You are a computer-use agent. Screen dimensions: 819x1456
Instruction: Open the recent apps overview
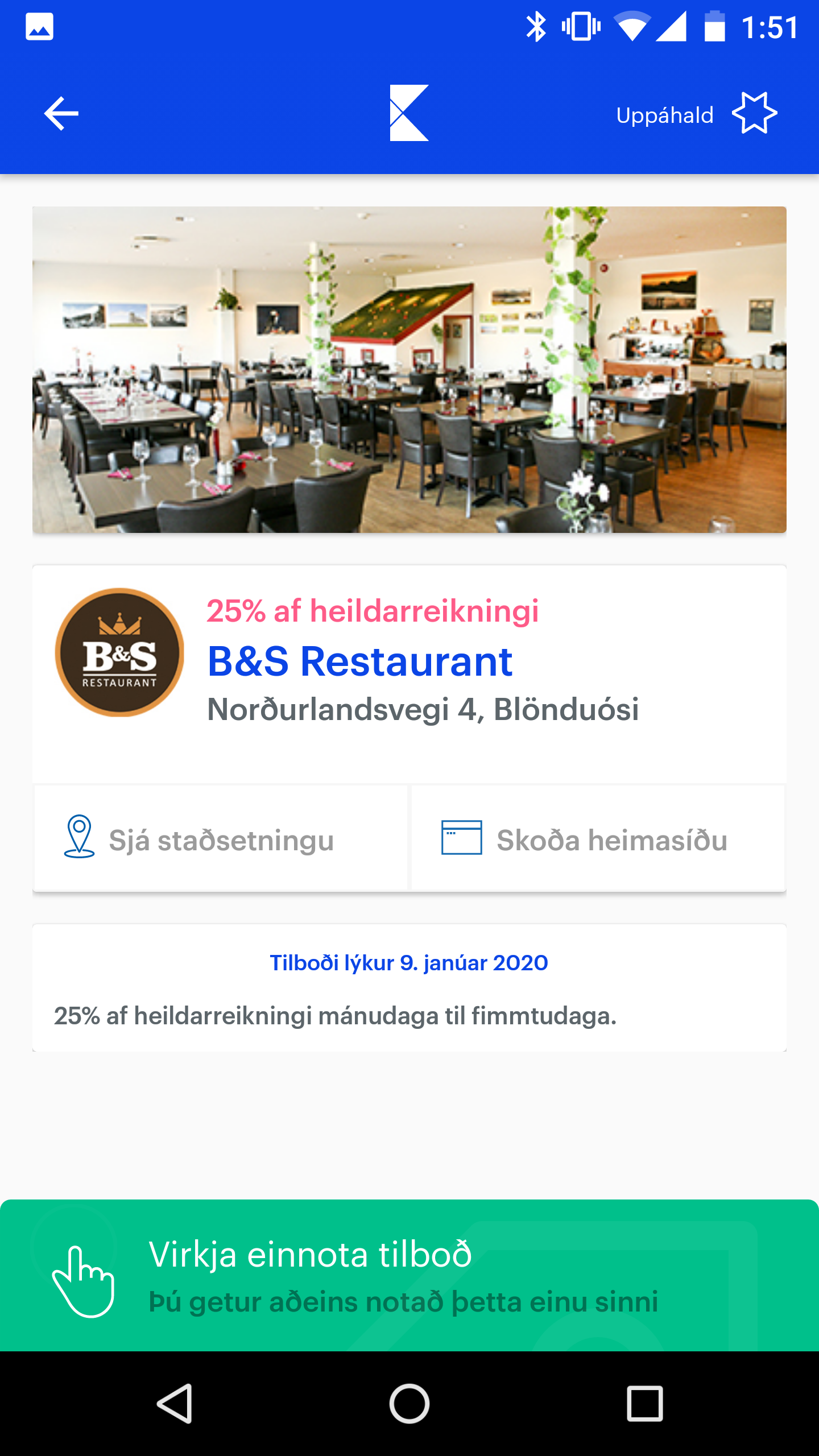[644, 1404]
